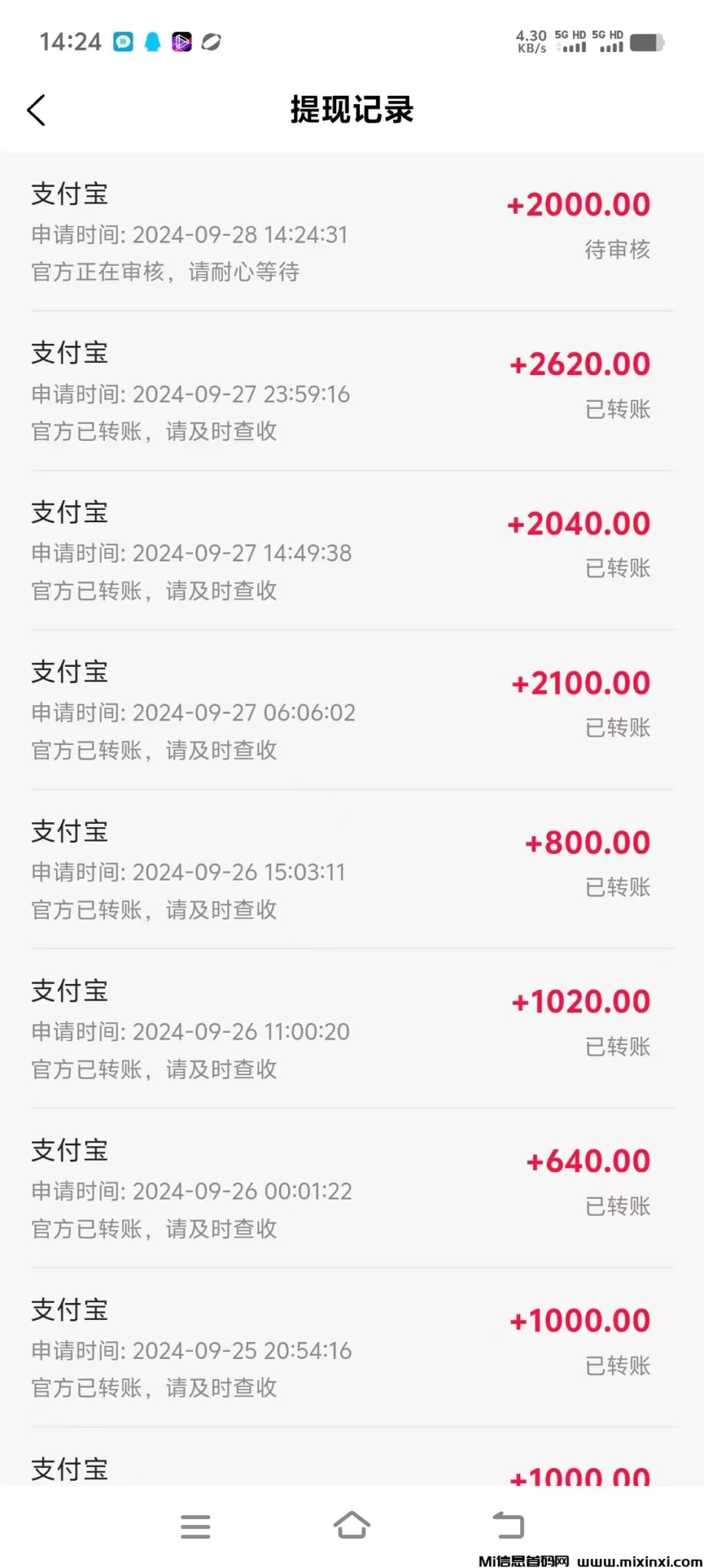Tap the 14:24 clock in status bar
The width and height of the screenshot is (704, 1568).
click(67, 41)
